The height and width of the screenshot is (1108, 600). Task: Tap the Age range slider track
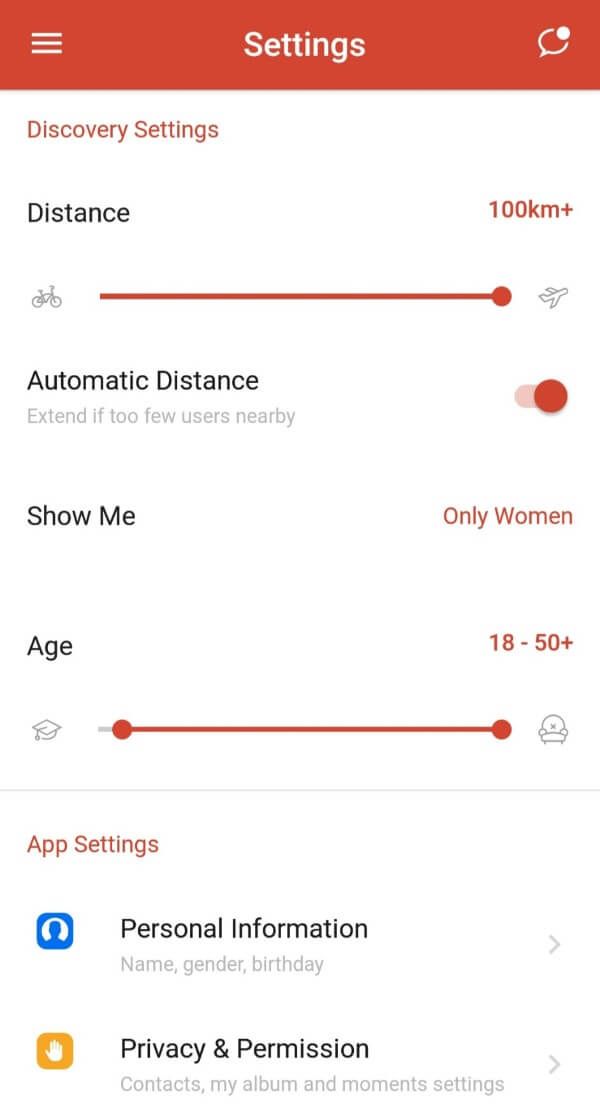(310, 730)
